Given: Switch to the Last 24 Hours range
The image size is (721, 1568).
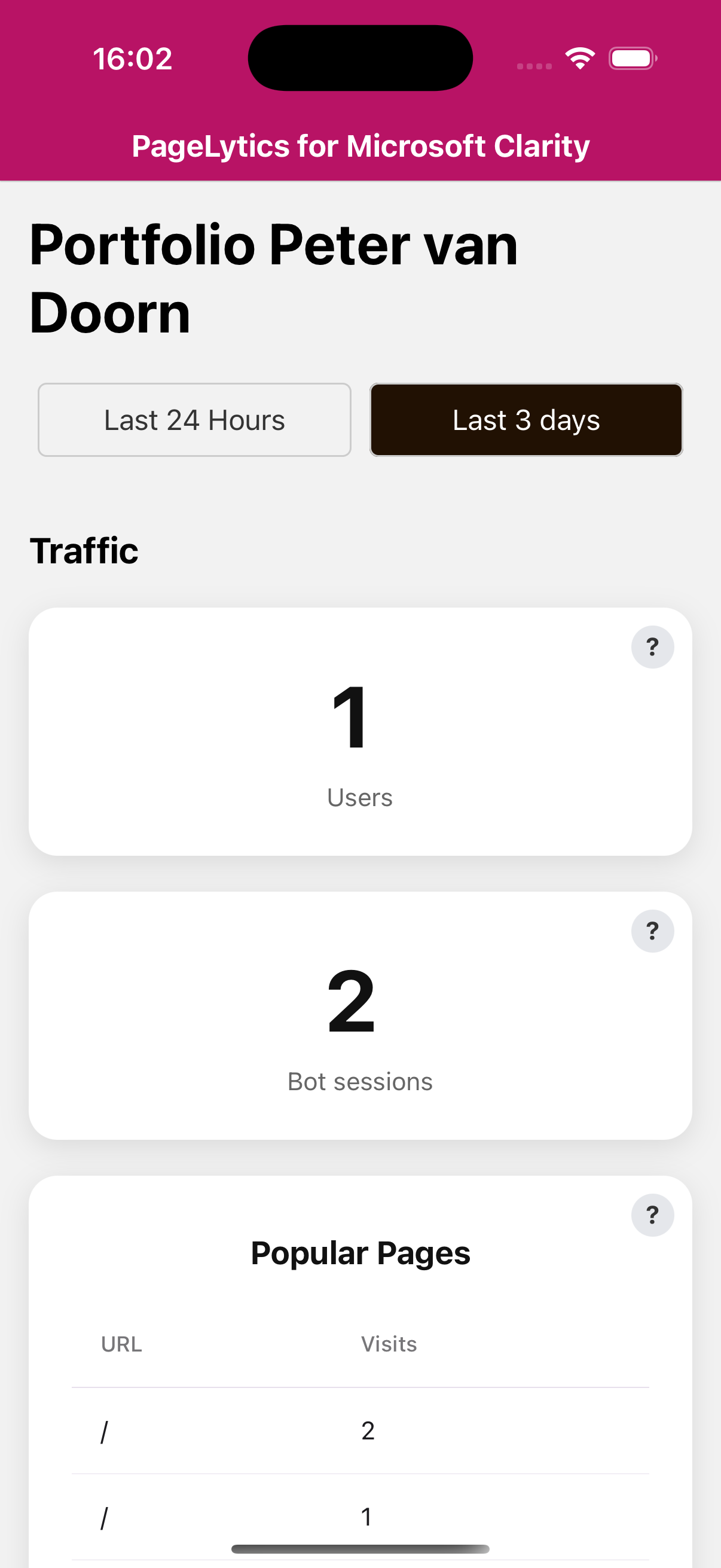Looking at the screenshot, I should 194,419.
